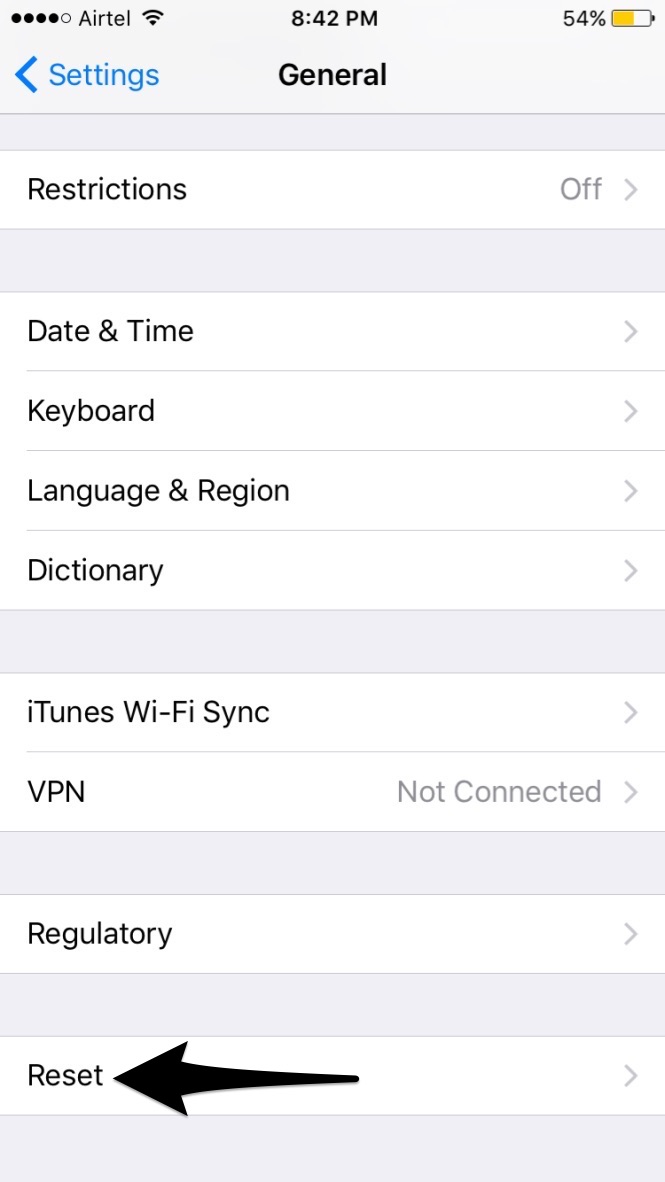Open Date & Time settings
The height and width of the screenshot is (1182, 665).
point(332,331)
